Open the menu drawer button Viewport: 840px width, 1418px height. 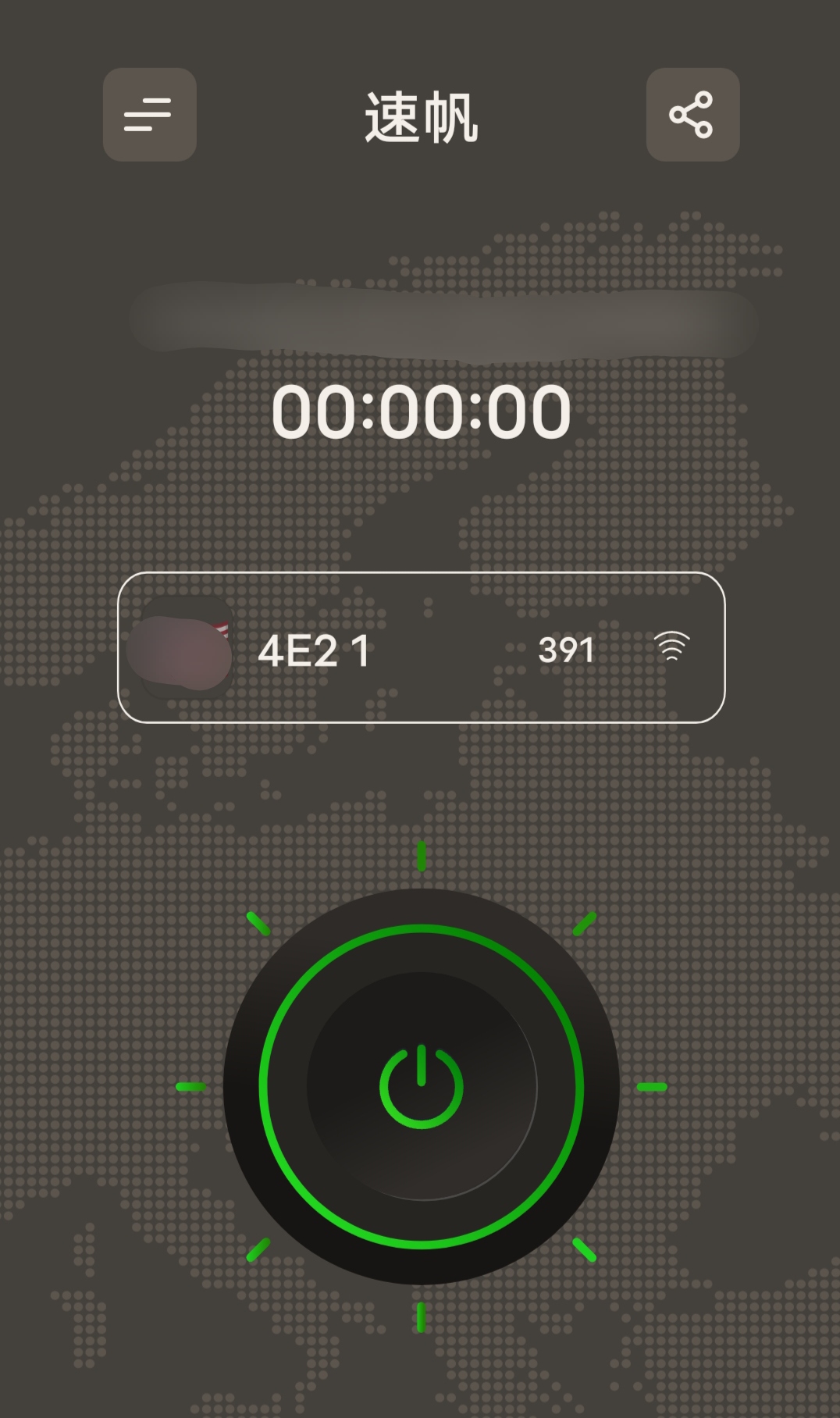tap(149, 115)
